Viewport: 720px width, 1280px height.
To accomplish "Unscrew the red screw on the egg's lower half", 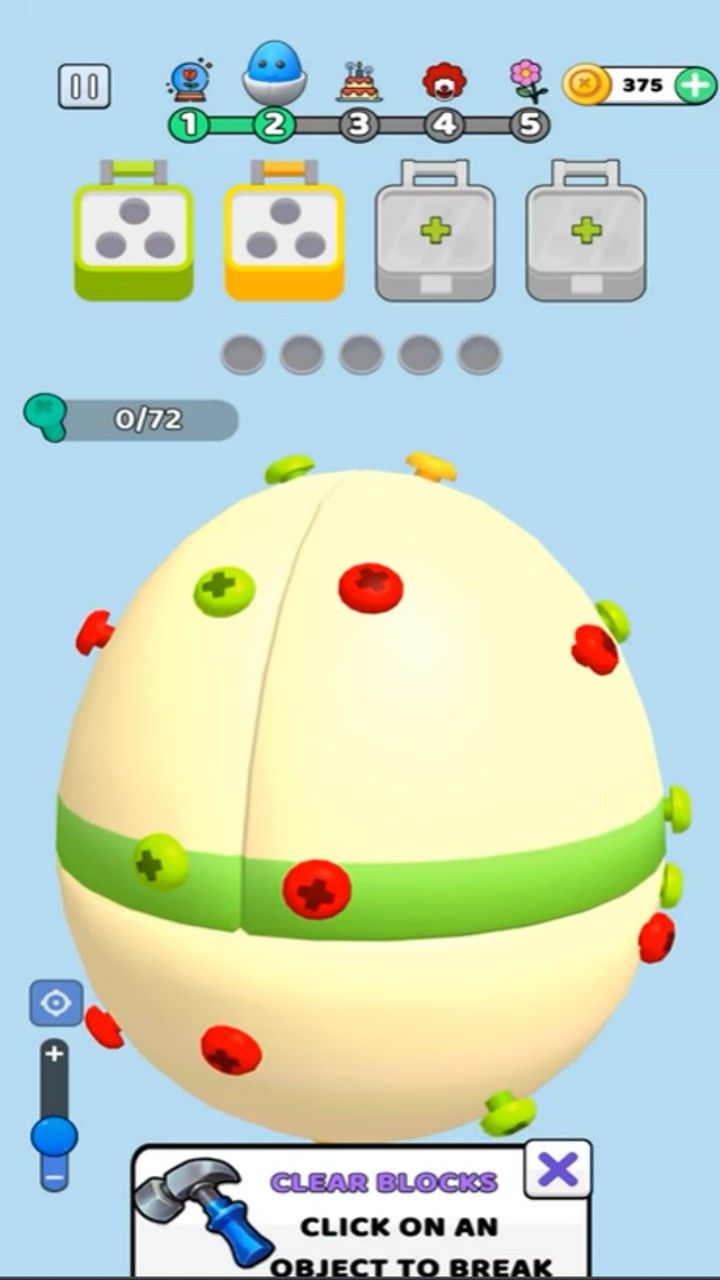I will click(231, 1050).
